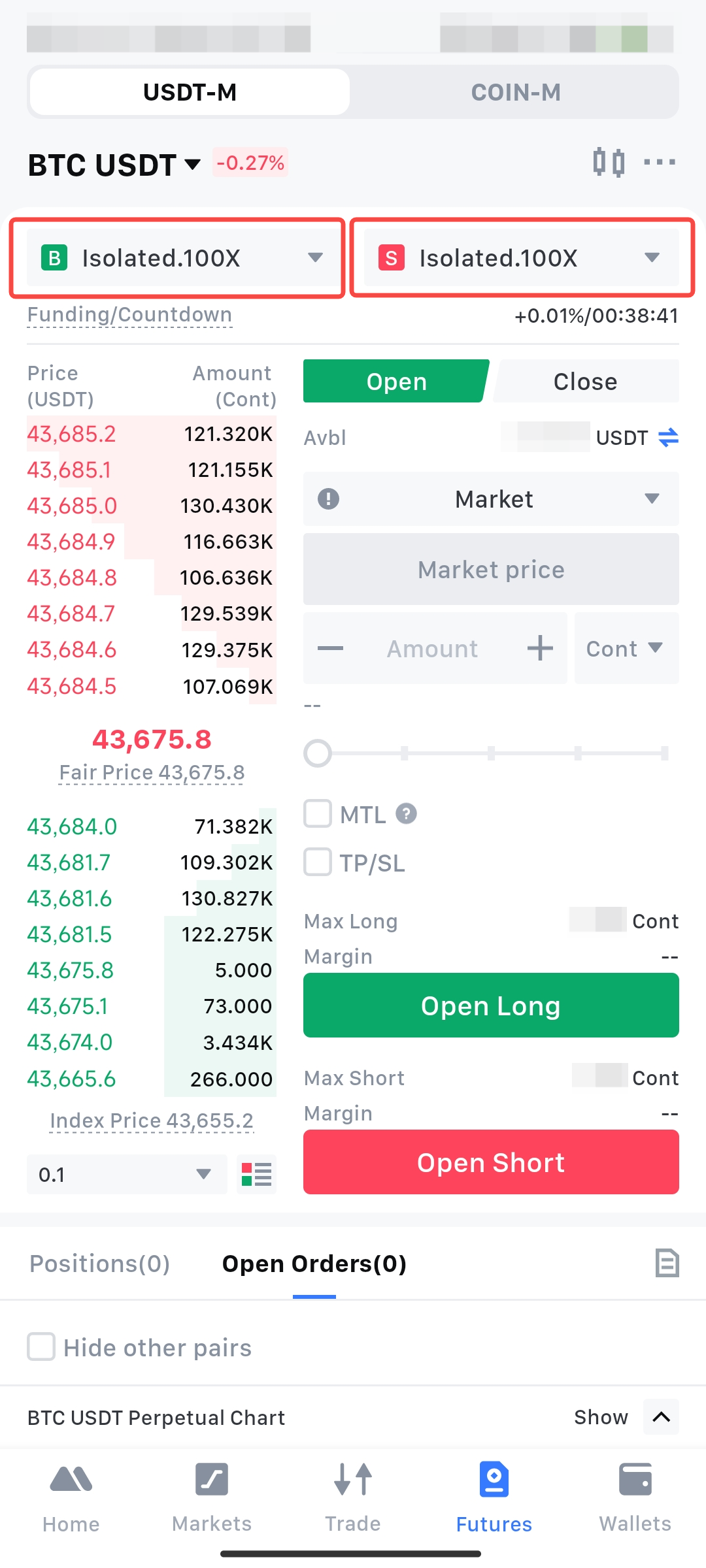The height and width of the screenshot is (1568, 706).
Task: Change the short side Isolated.100X leverage
Action: click(x=521, y=258)
